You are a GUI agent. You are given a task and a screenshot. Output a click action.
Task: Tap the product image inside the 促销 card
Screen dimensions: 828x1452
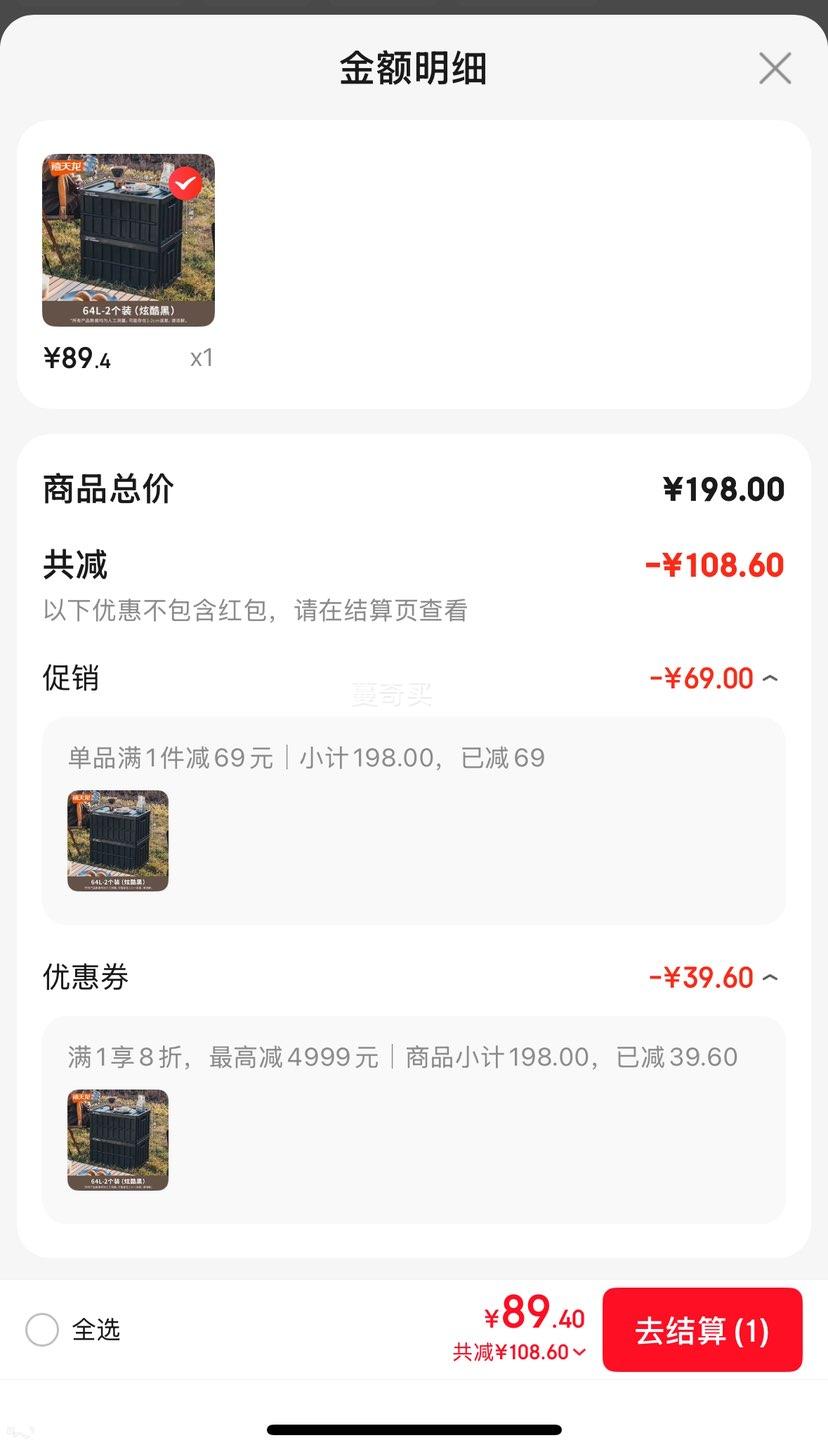click(117, 841)
